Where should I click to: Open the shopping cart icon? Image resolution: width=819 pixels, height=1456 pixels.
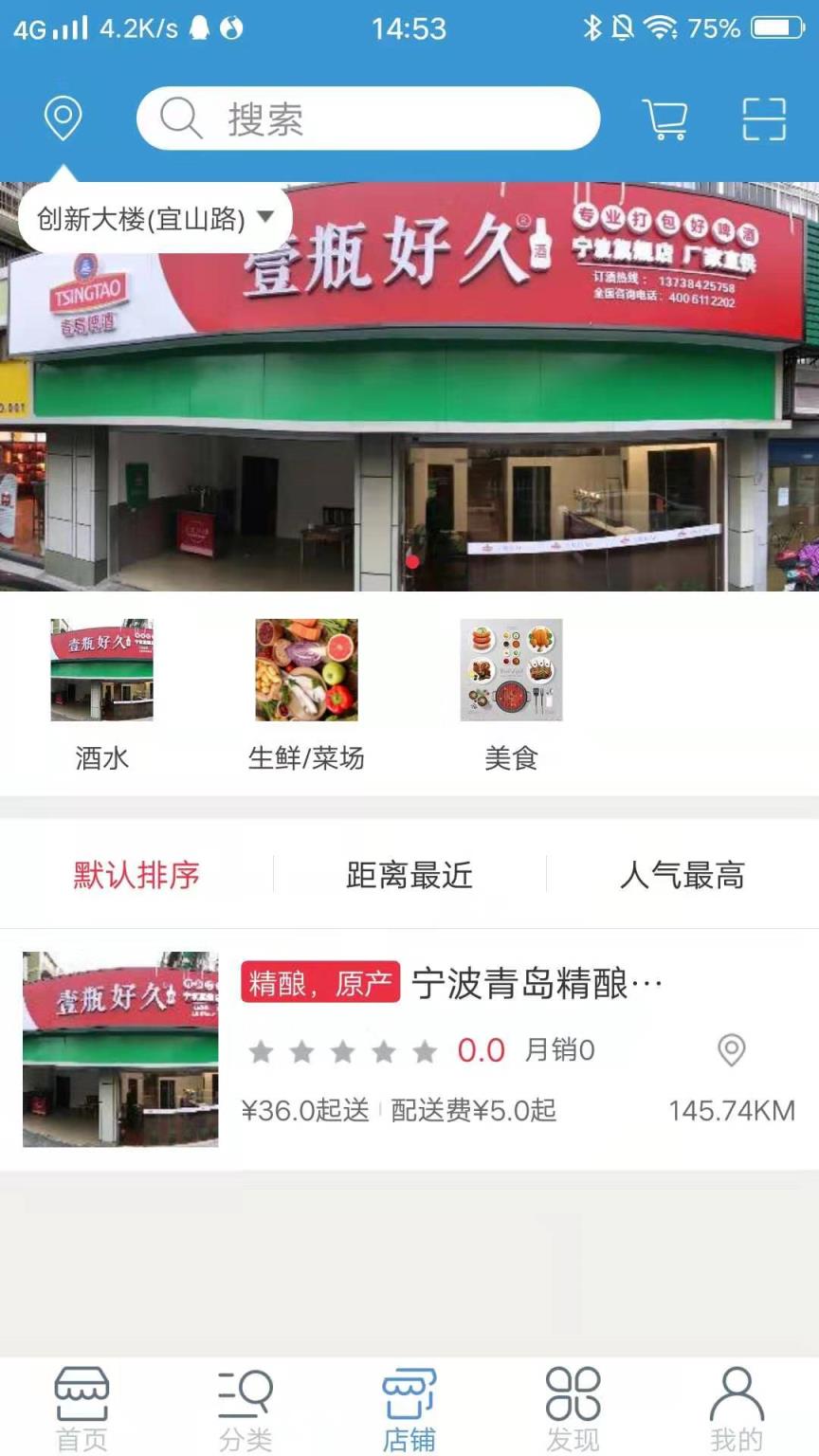coord(666,118)
